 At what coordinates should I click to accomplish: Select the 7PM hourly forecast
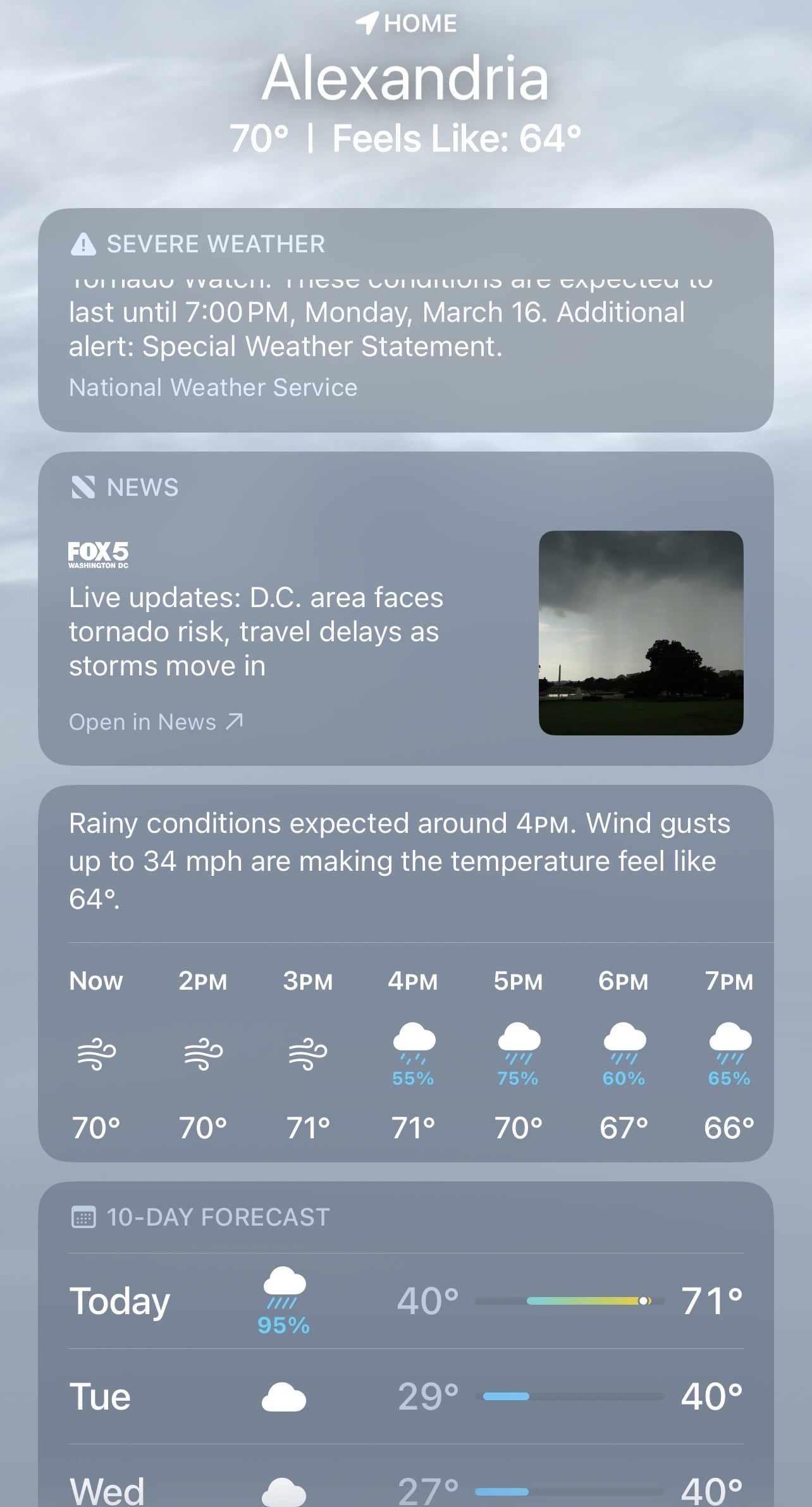[729, 1053]
